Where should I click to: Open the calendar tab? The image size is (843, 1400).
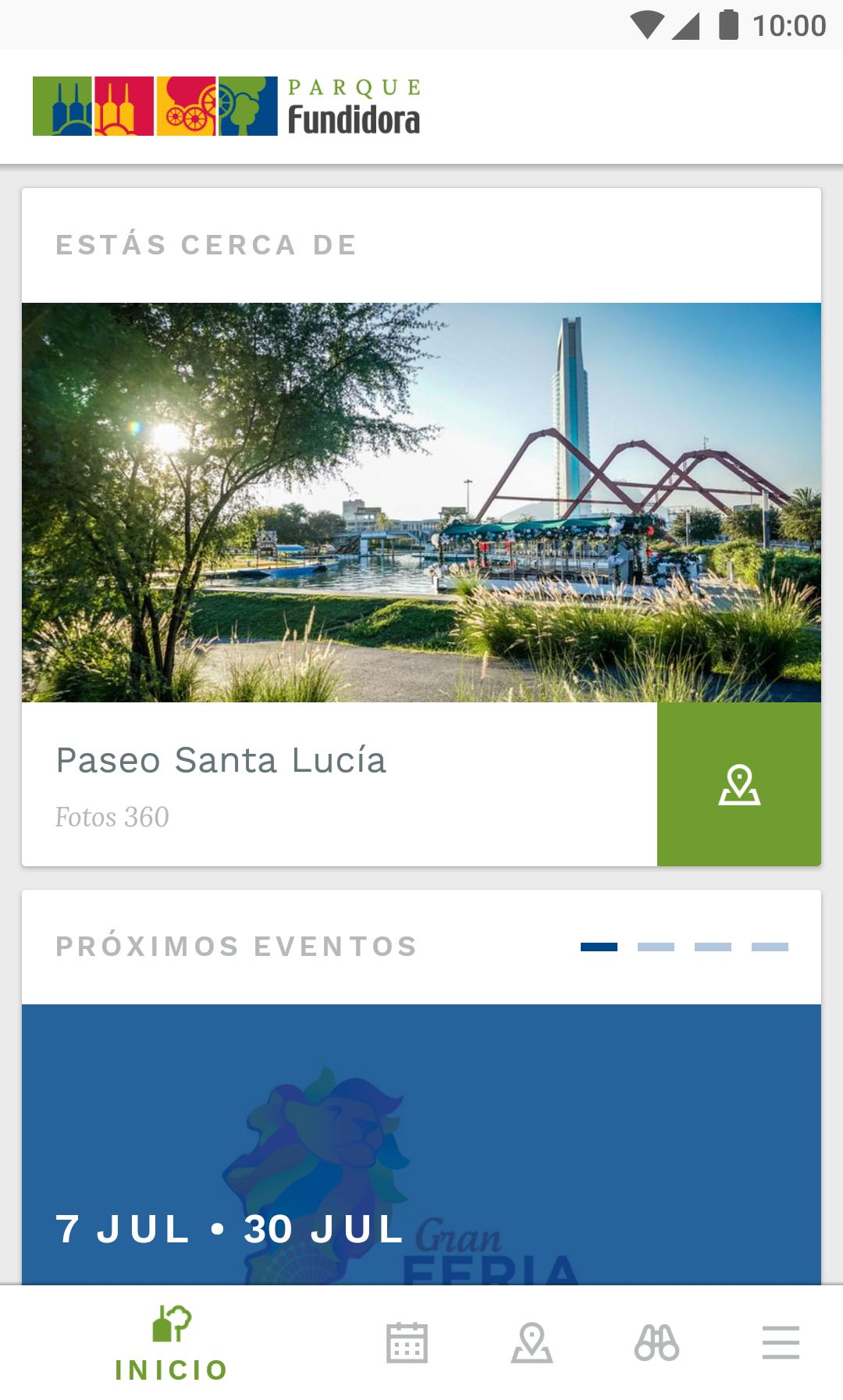407,1343
